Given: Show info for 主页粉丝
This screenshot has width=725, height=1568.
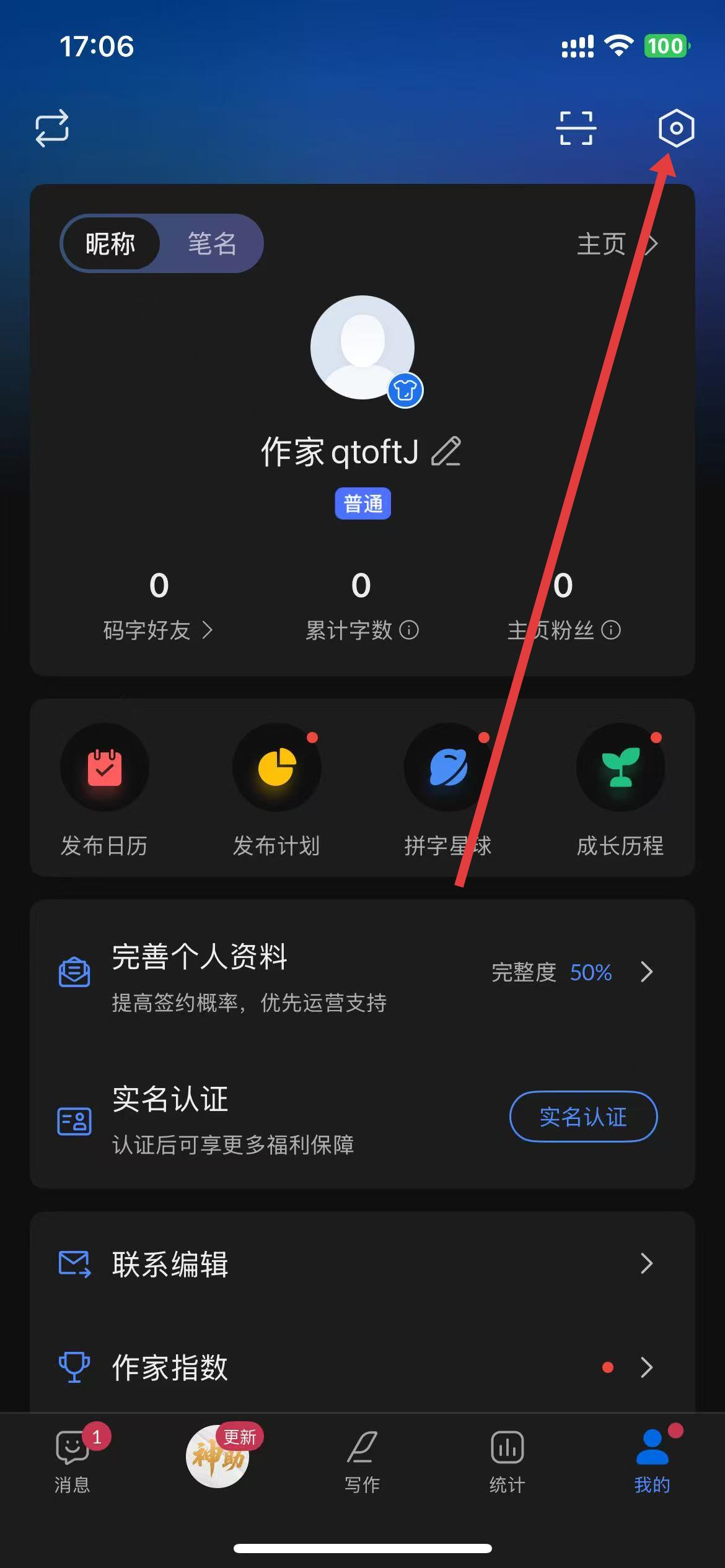Looking at the screenshot, I should pos(611,630).
